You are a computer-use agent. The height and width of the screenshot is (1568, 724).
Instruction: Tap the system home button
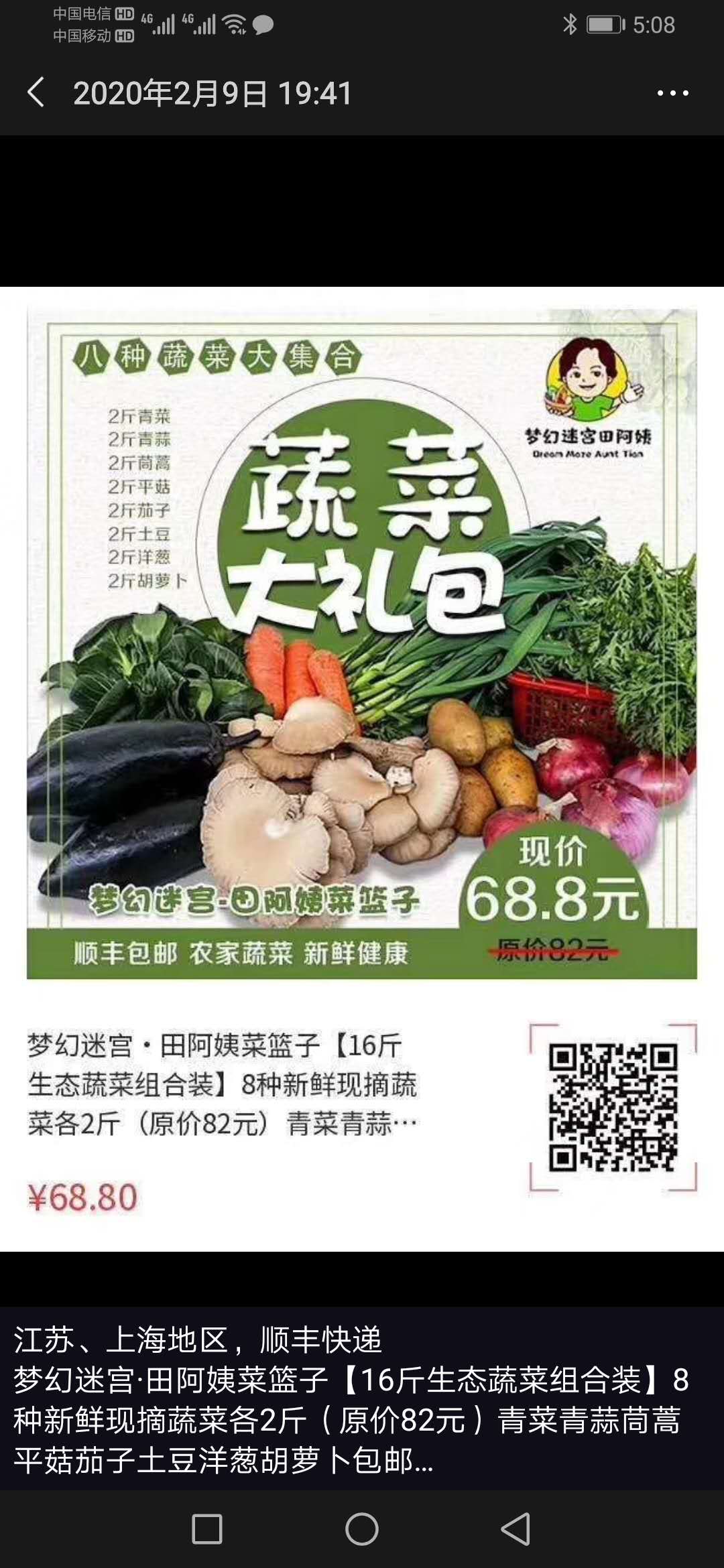tap(362, 1529)
